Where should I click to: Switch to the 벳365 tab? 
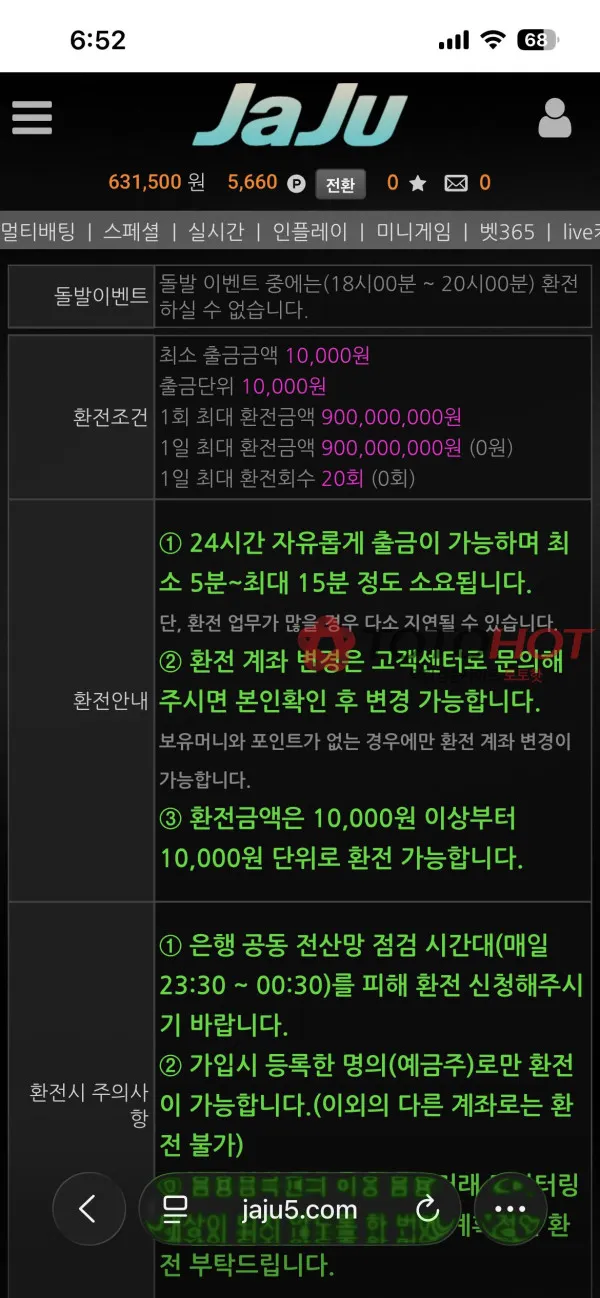tap(507, 232)
